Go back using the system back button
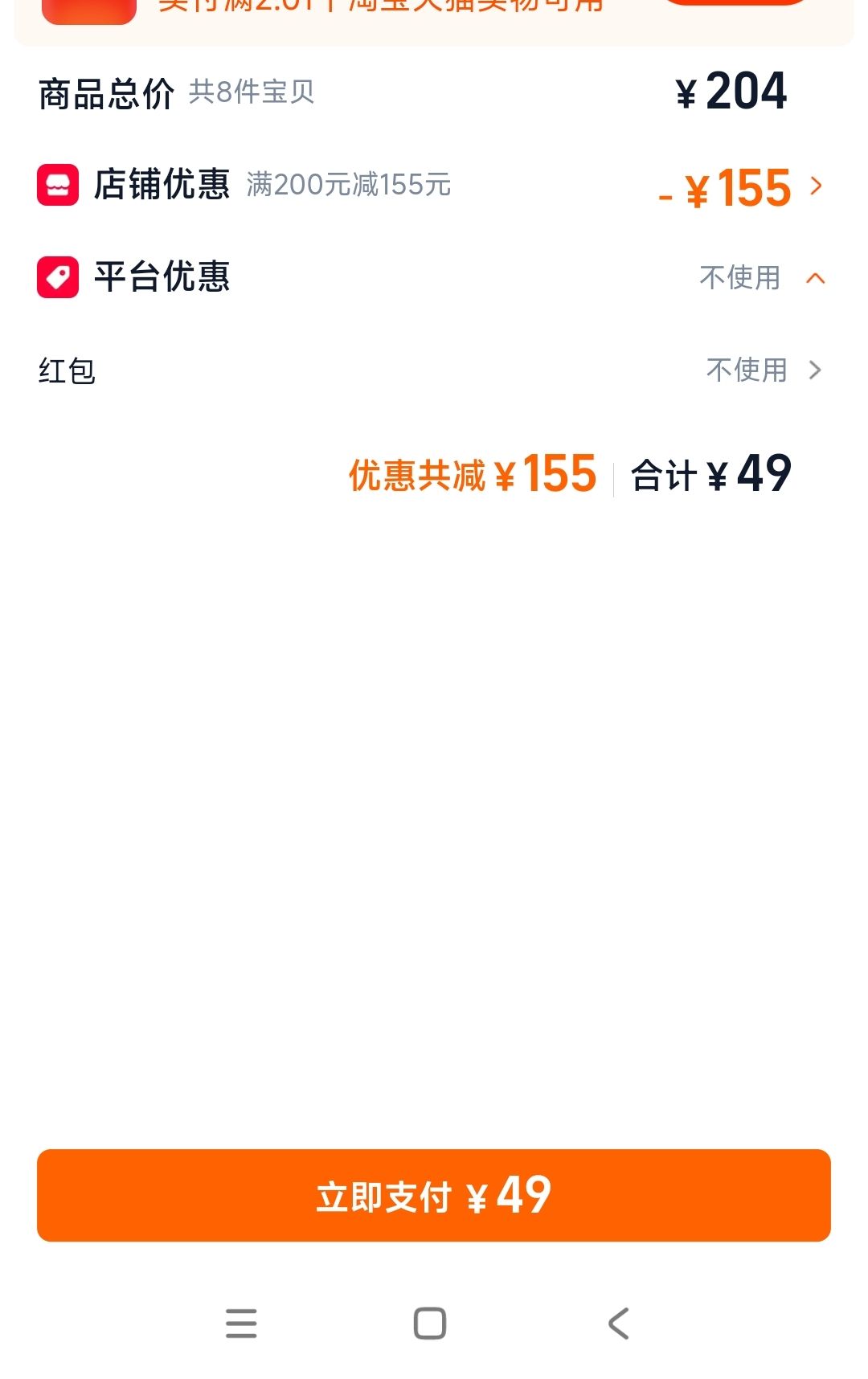The width and height of the screenshot is (868, 1379). pos(618,1324)
